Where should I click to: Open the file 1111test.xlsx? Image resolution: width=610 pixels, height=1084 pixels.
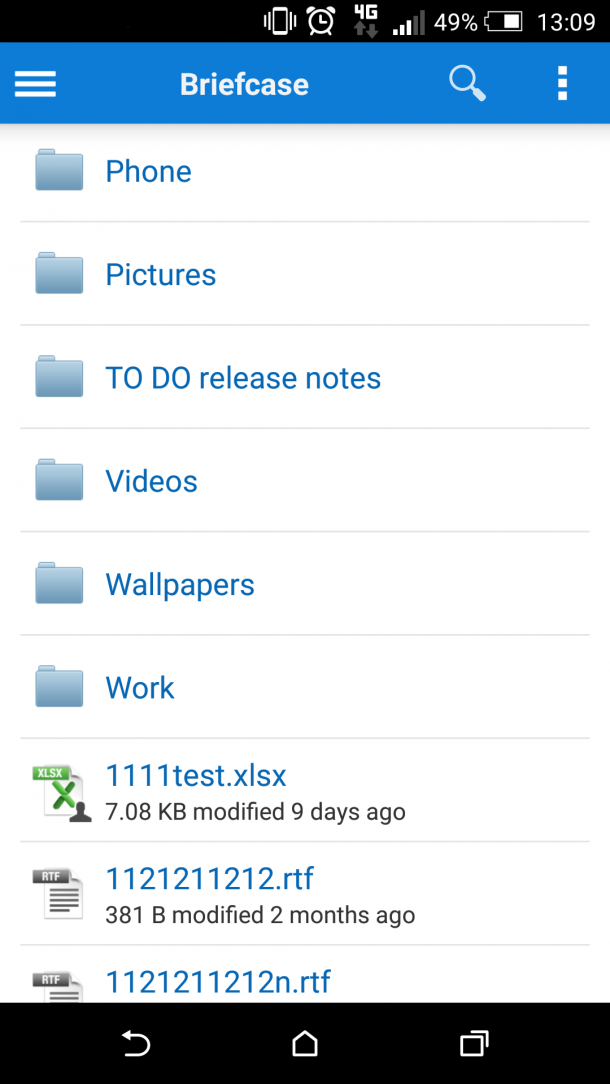pos(305,790)
